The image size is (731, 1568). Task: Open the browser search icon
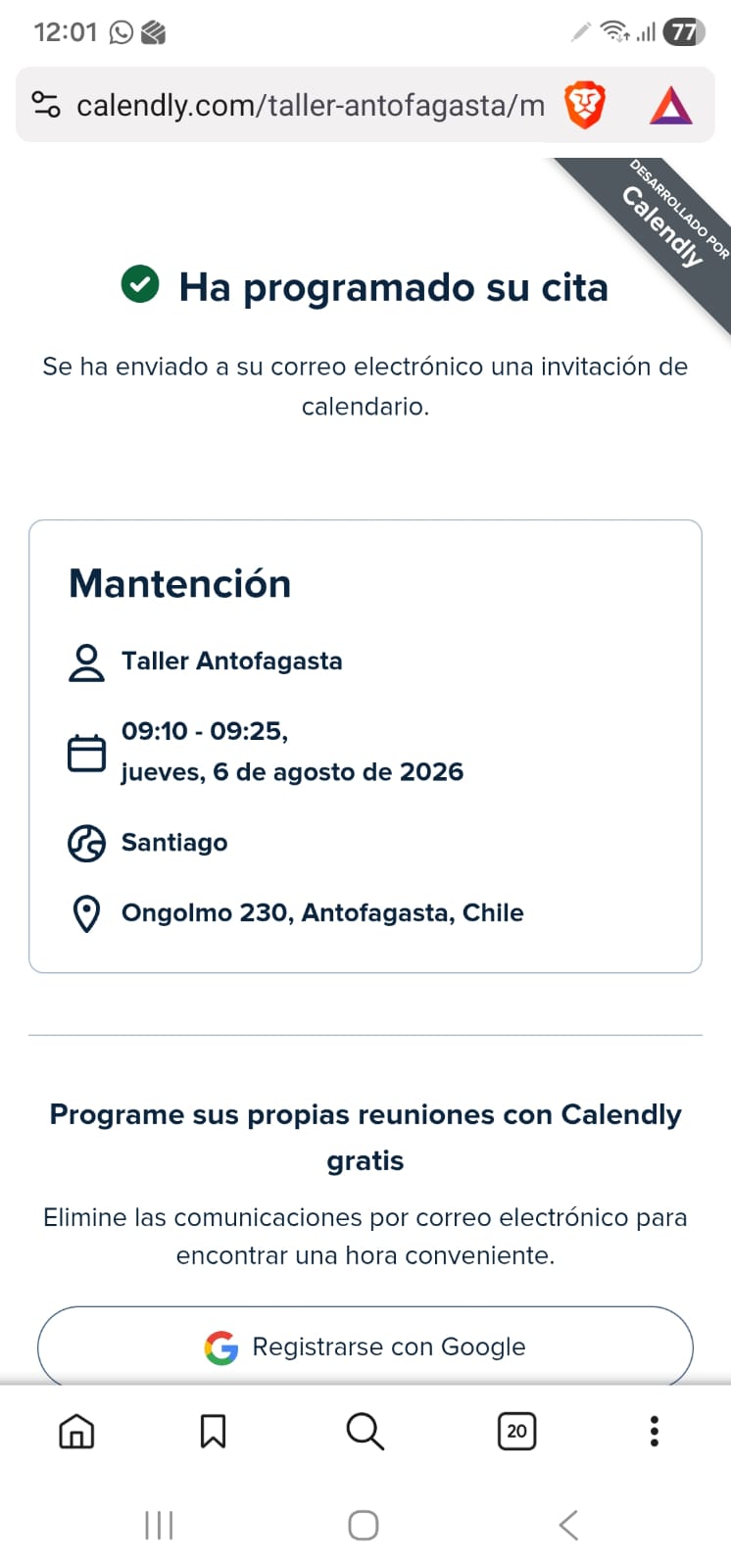[365, 1432]
